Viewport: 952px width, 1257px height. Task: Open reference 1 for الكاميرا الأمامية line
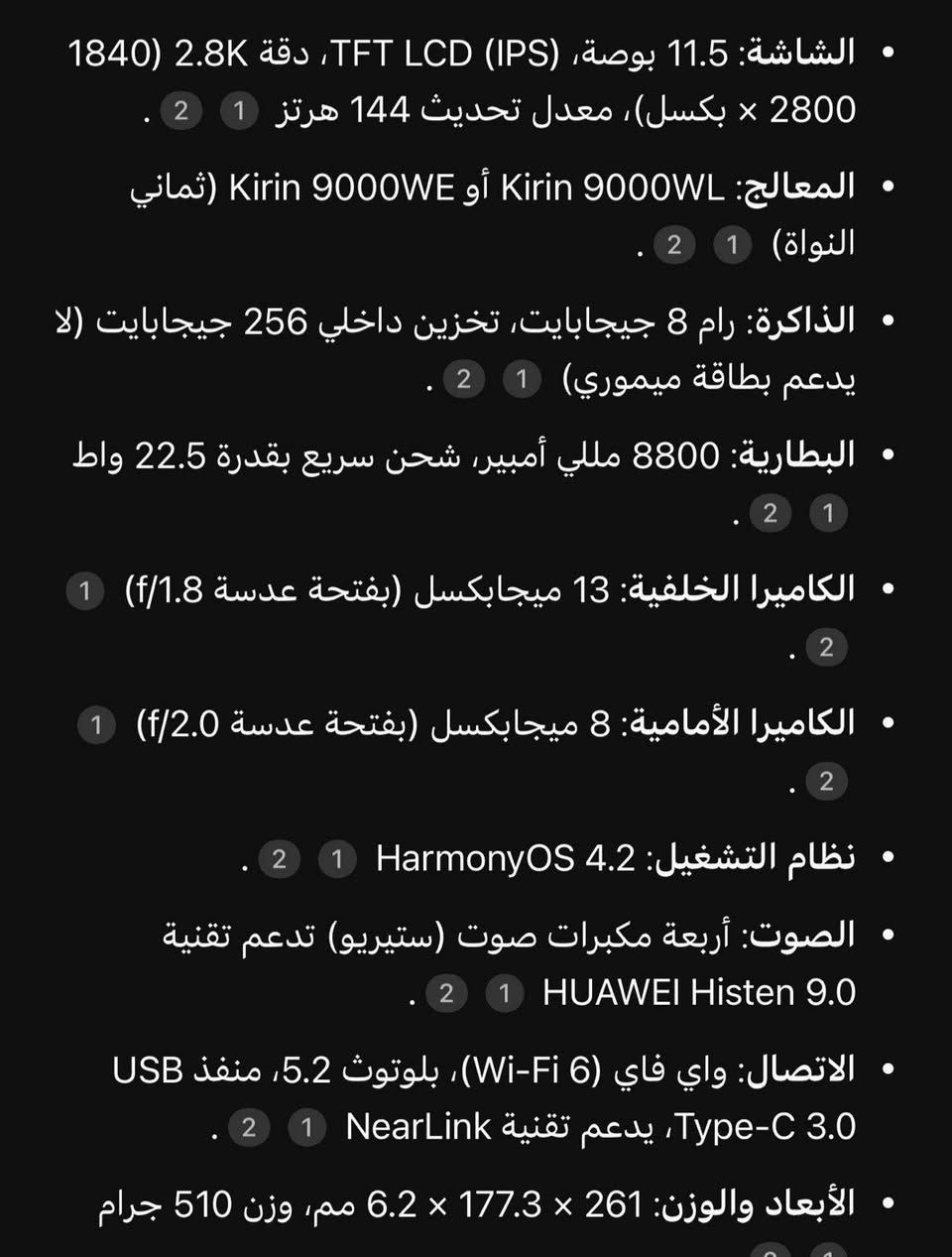[x=96, y=724]
